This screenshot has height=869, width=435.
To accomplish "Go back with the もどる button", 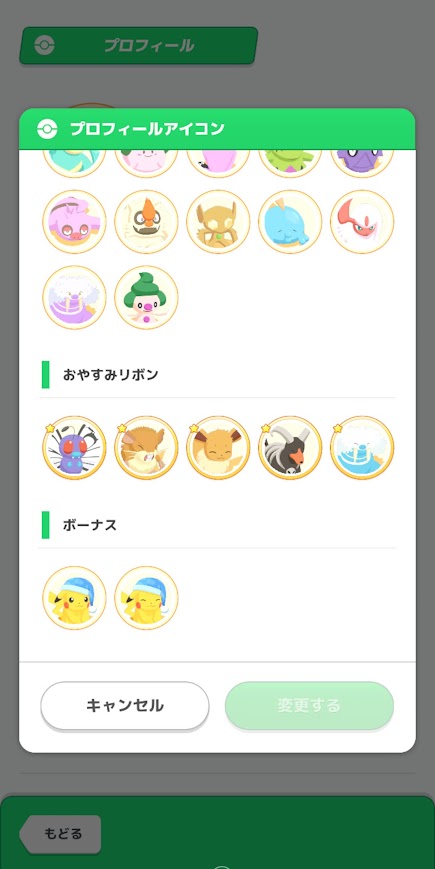I will point(60,834).
